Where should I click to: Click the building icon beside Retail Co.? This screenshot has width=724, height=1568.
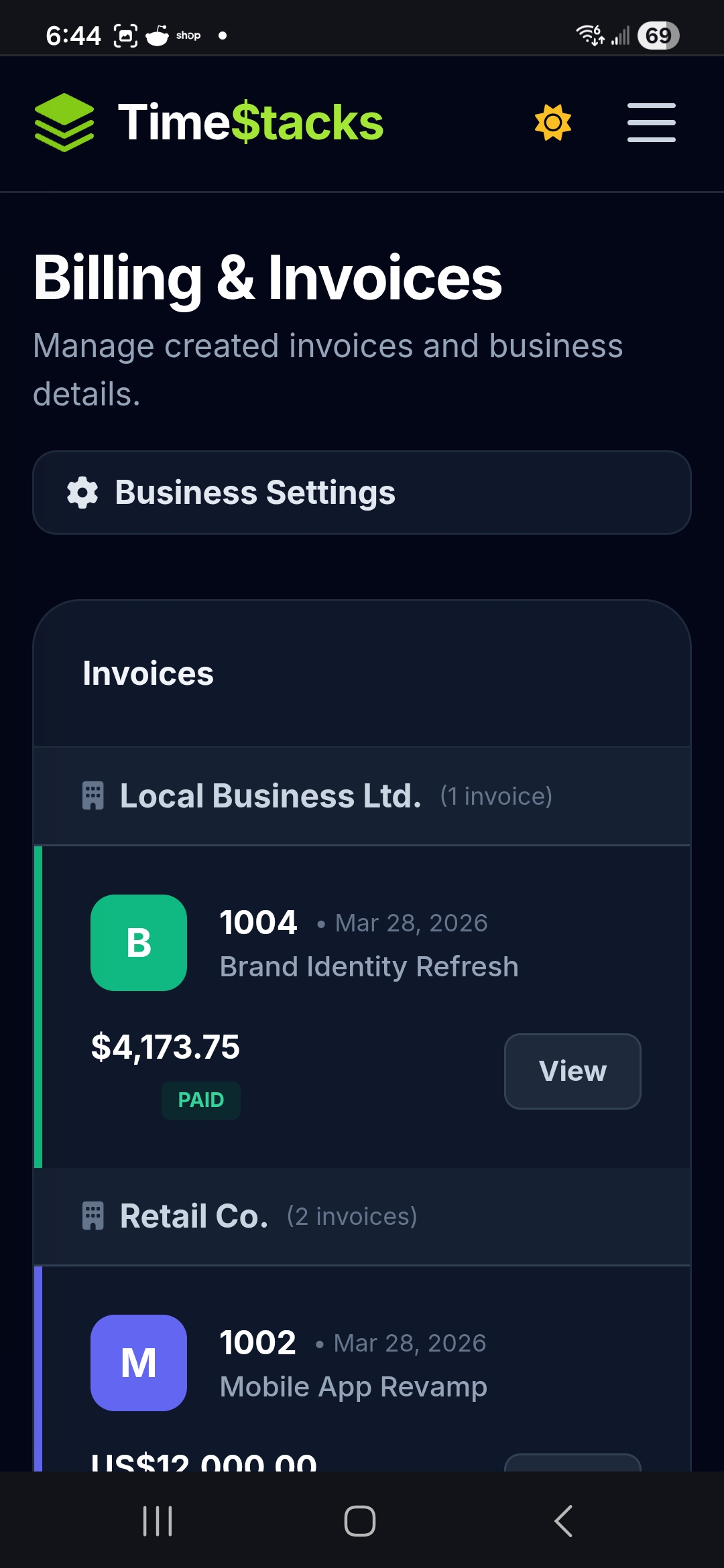[93, 1215]
